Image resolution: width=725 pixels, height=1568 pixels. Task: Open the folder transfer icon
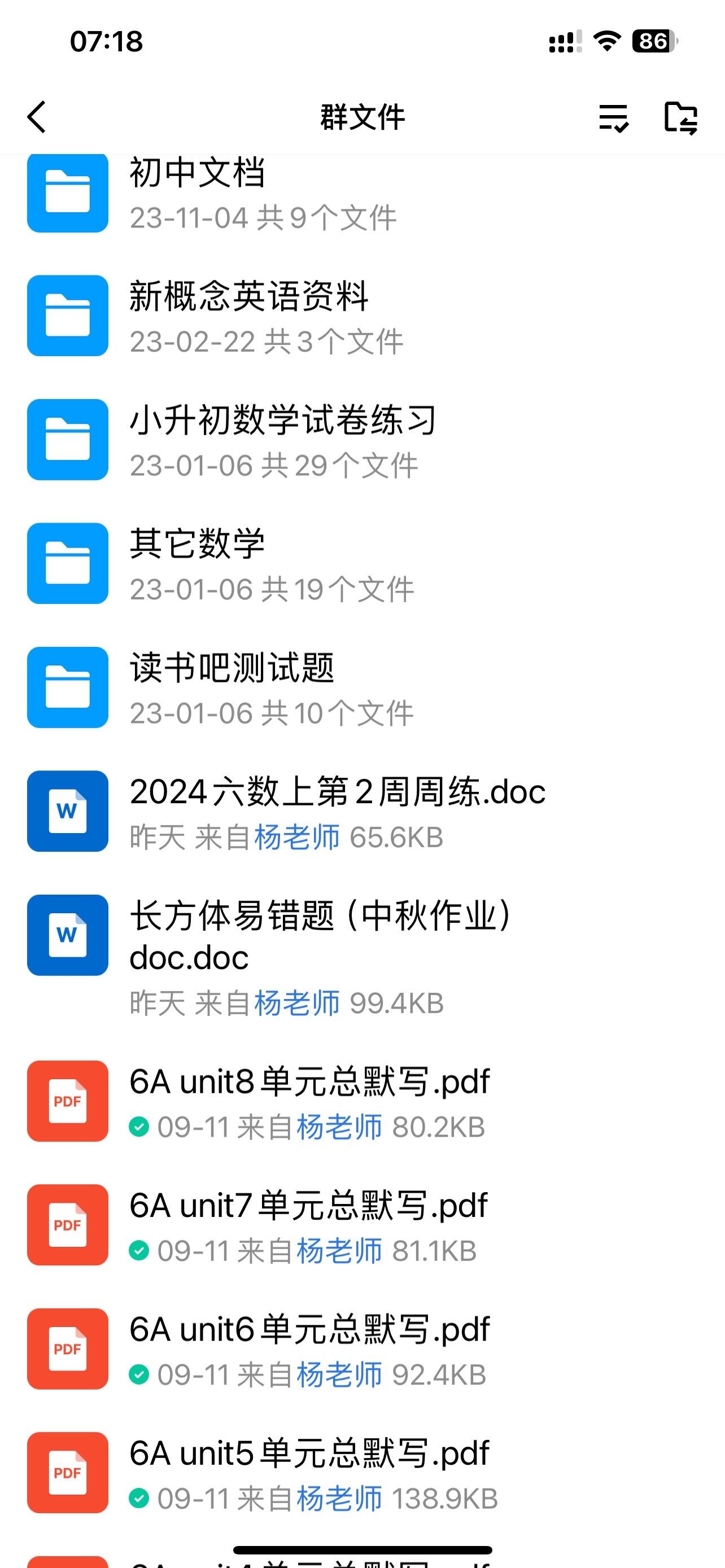tap(680, 117)
